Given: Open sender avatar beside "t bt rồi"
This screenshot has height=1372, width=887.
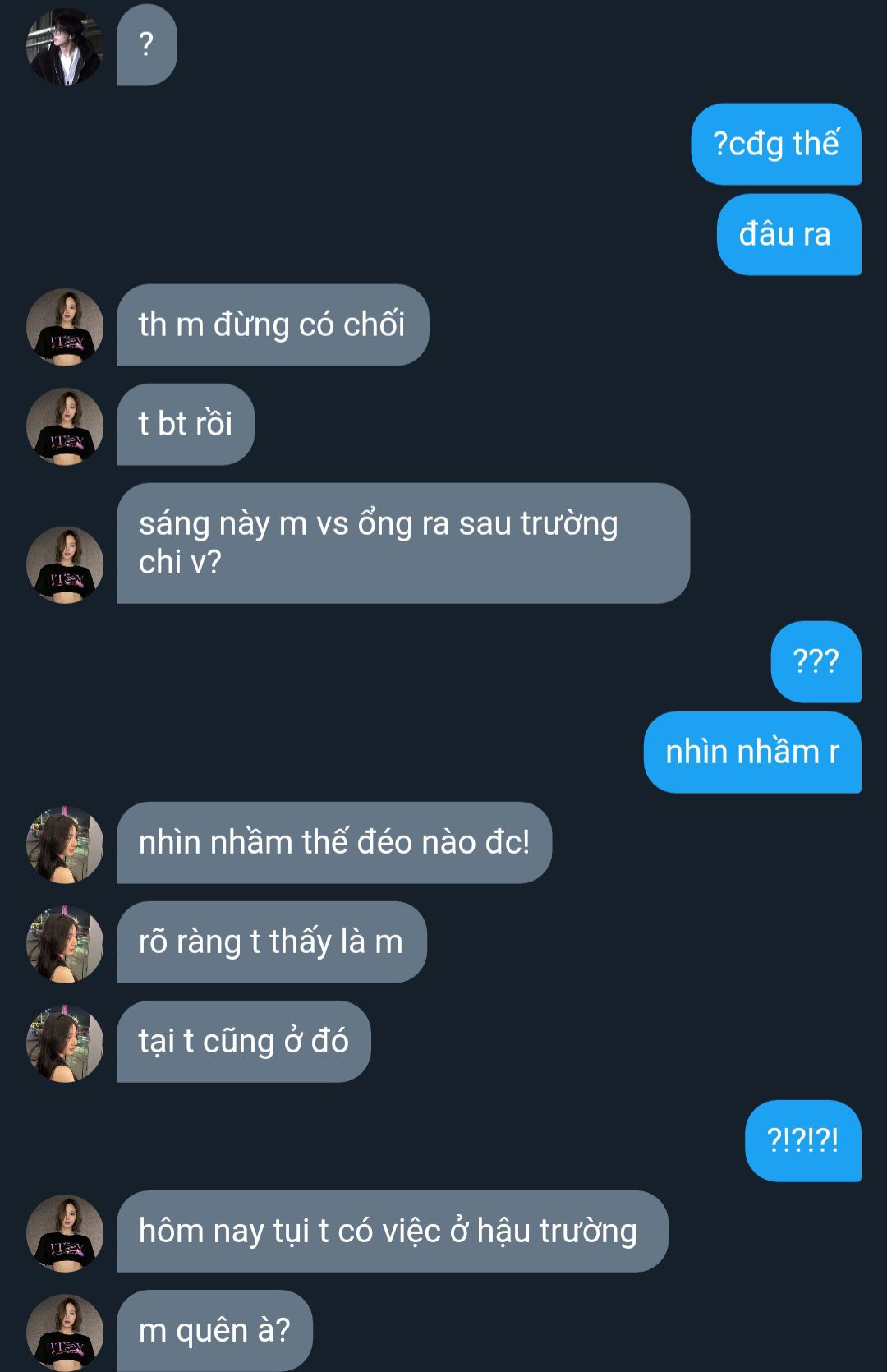Looking at the screenshot, I should (65, 426).
